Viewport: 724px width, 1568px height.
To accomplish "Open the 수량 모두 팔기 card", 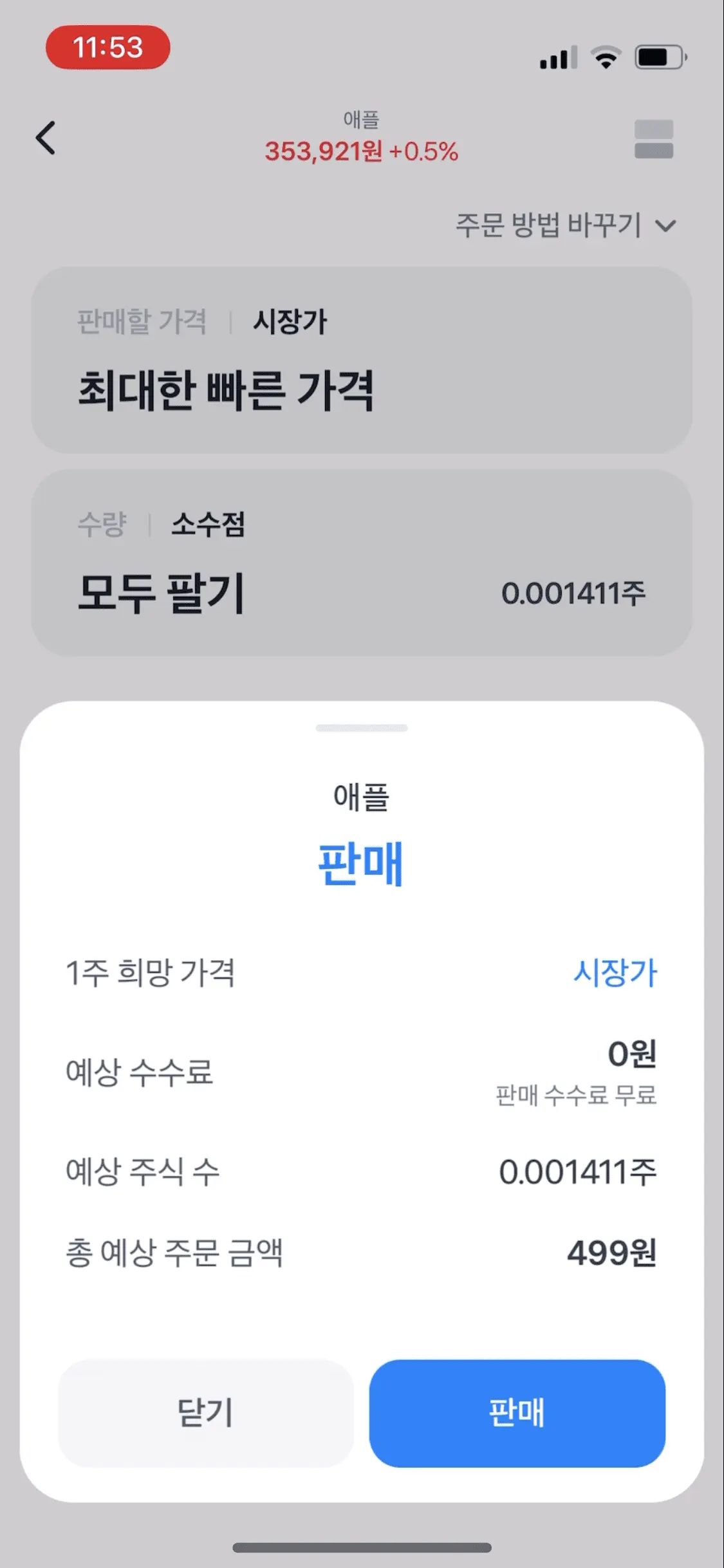I will [362, 563].
